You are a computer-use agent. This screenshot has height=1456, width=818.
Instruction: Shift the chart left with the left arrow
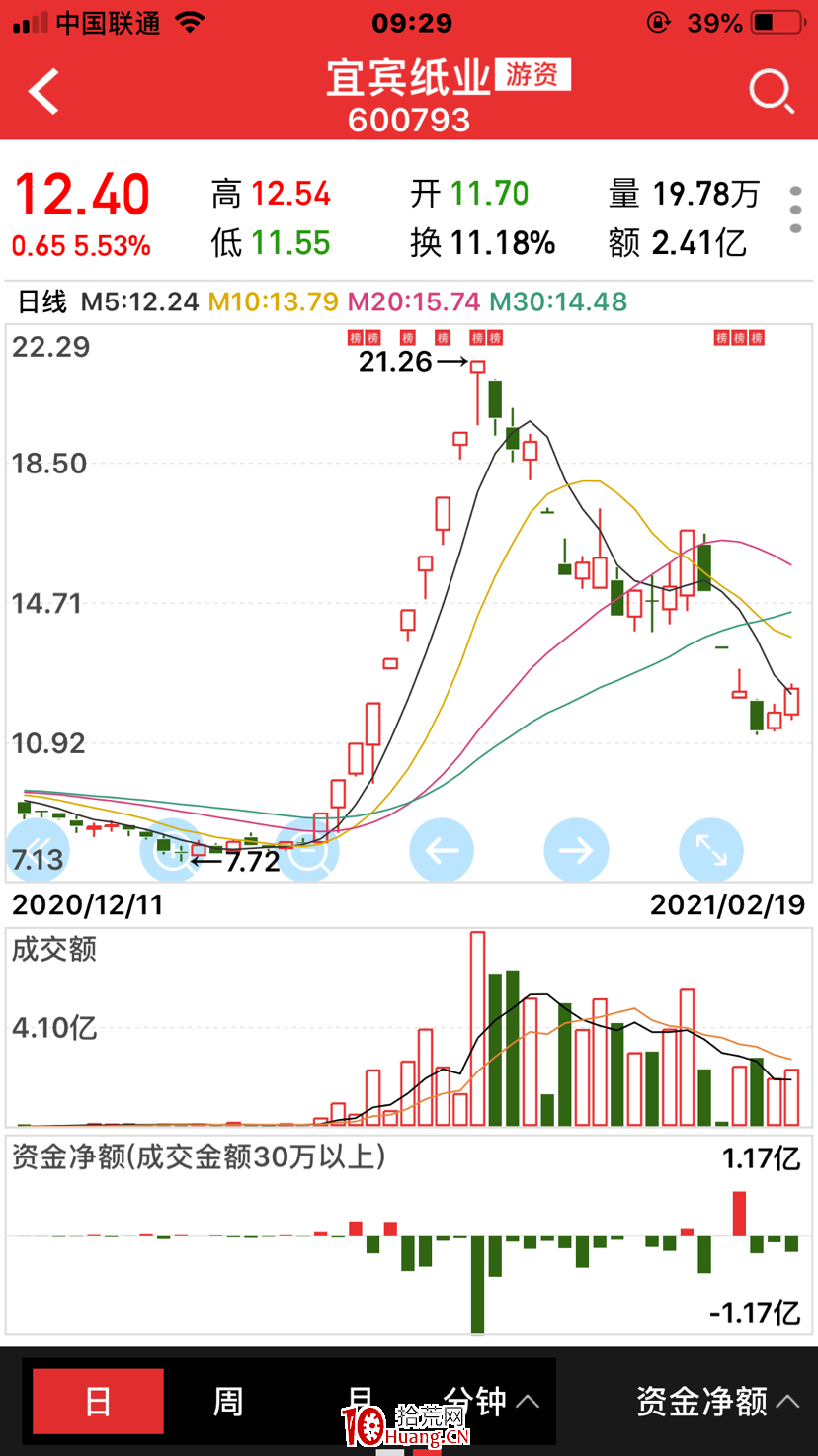click(442, 850)
